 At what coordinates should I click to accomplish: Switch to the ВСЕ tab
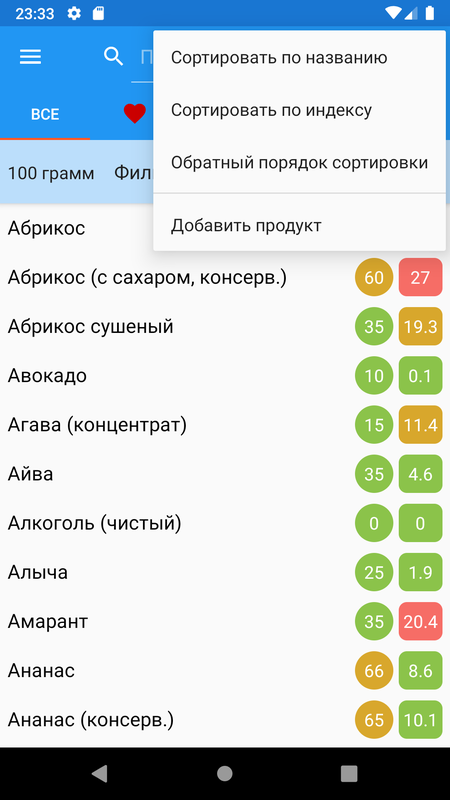45,114
